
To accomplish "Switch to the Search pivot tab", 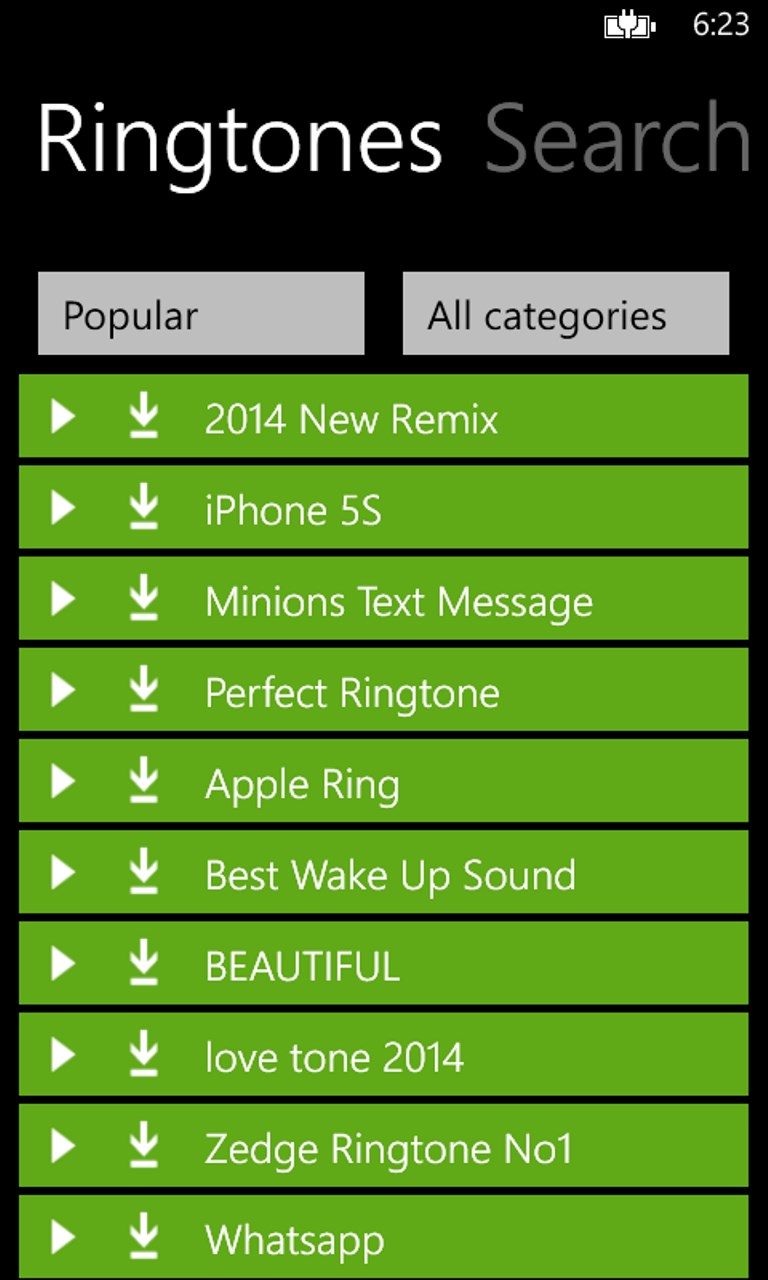I will point(618,138).
